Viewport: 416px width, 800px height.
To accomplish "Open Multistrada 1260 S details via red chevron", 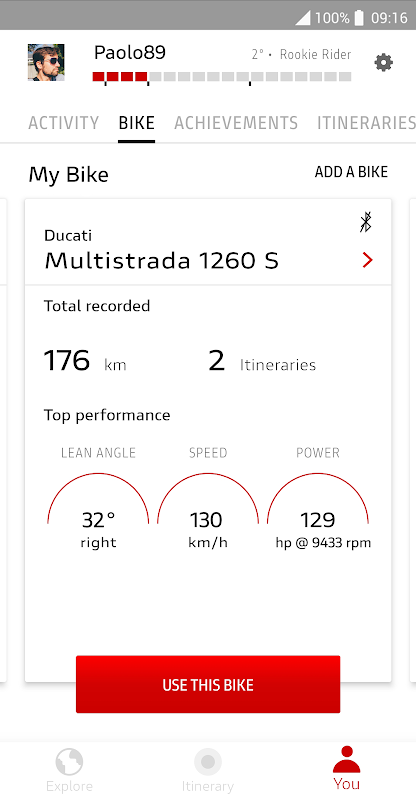I will pyautogui.click(x=368, y=260).
